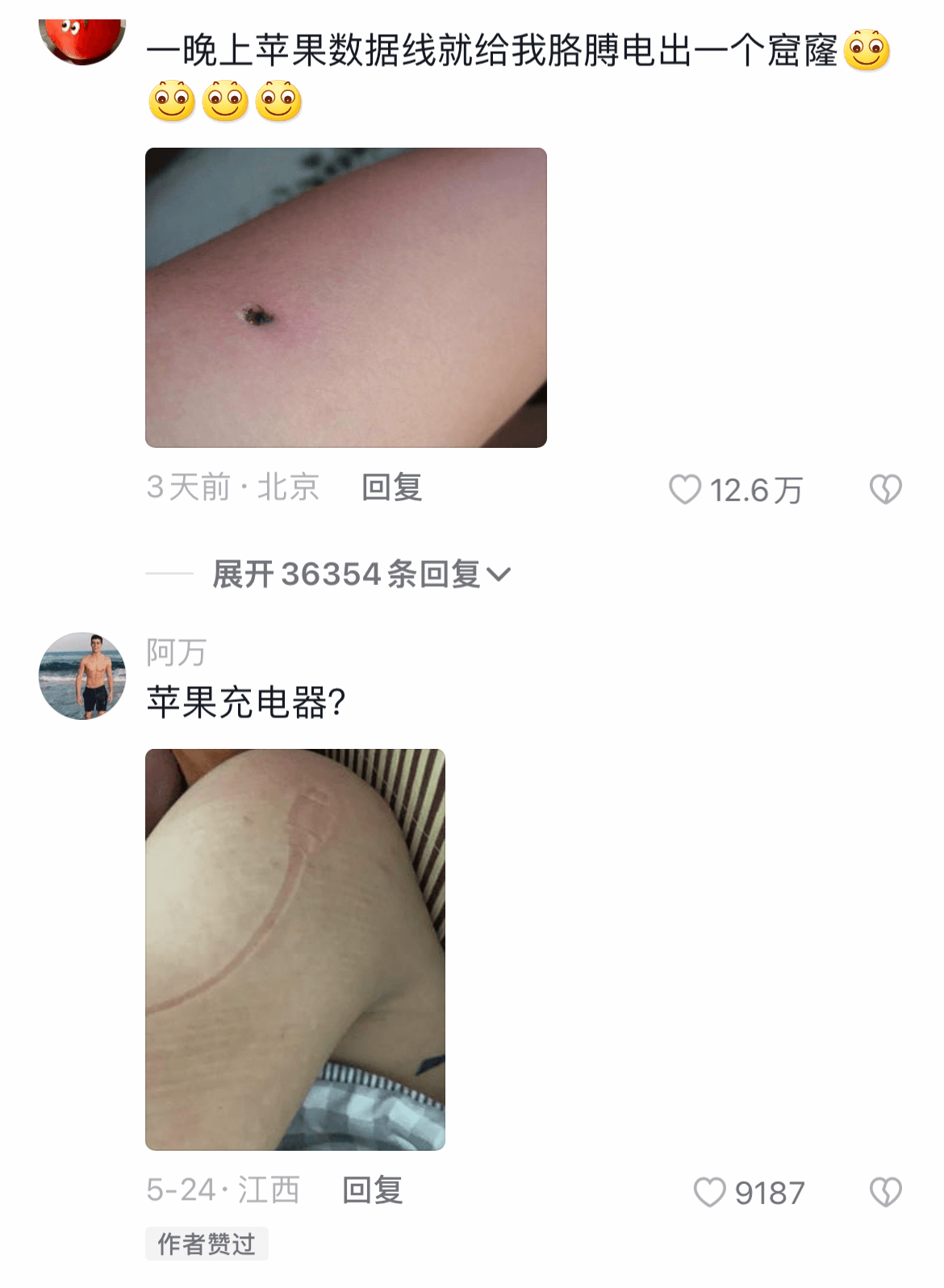Expand the 36354 replies thread
Viewport: 944px width, 1288px height.
coord(355,573)
